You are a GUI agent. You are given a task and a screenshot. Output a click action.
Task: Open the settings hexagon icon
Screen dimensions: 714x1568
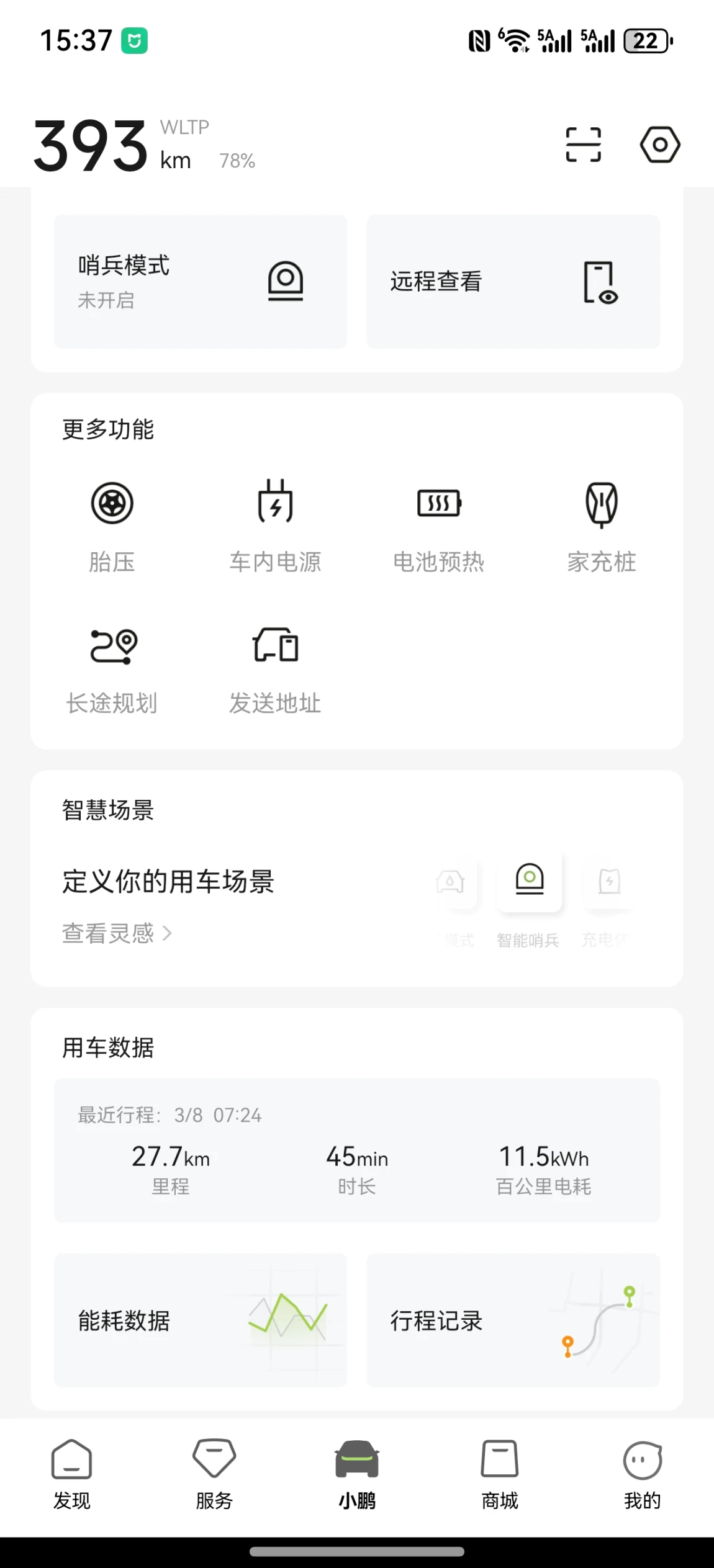pos(659,145)
